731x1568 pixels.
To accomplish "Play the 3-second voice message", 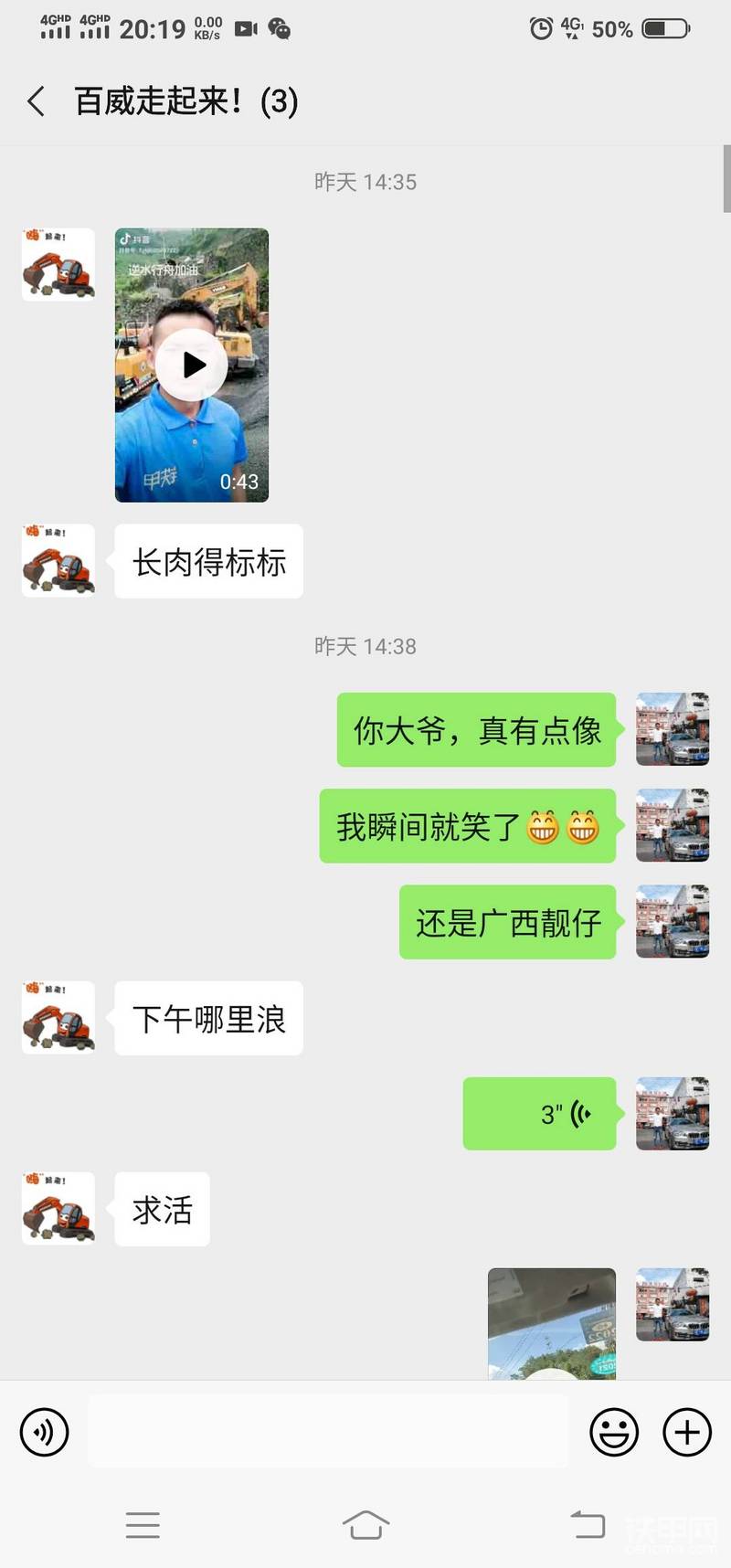I will pyautogui.click(x=539, y=1114).
